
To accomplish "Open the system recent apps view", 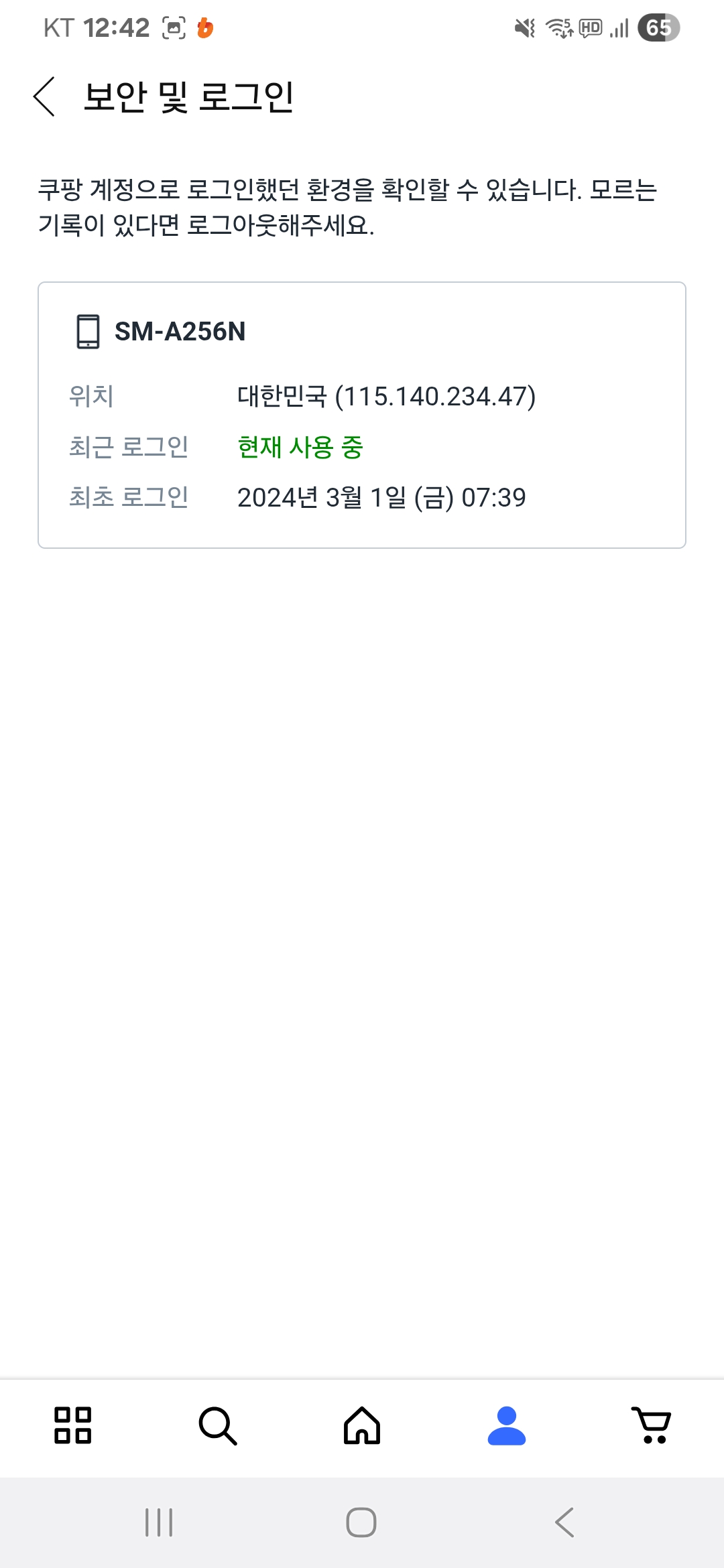I will pos(159,1522).
